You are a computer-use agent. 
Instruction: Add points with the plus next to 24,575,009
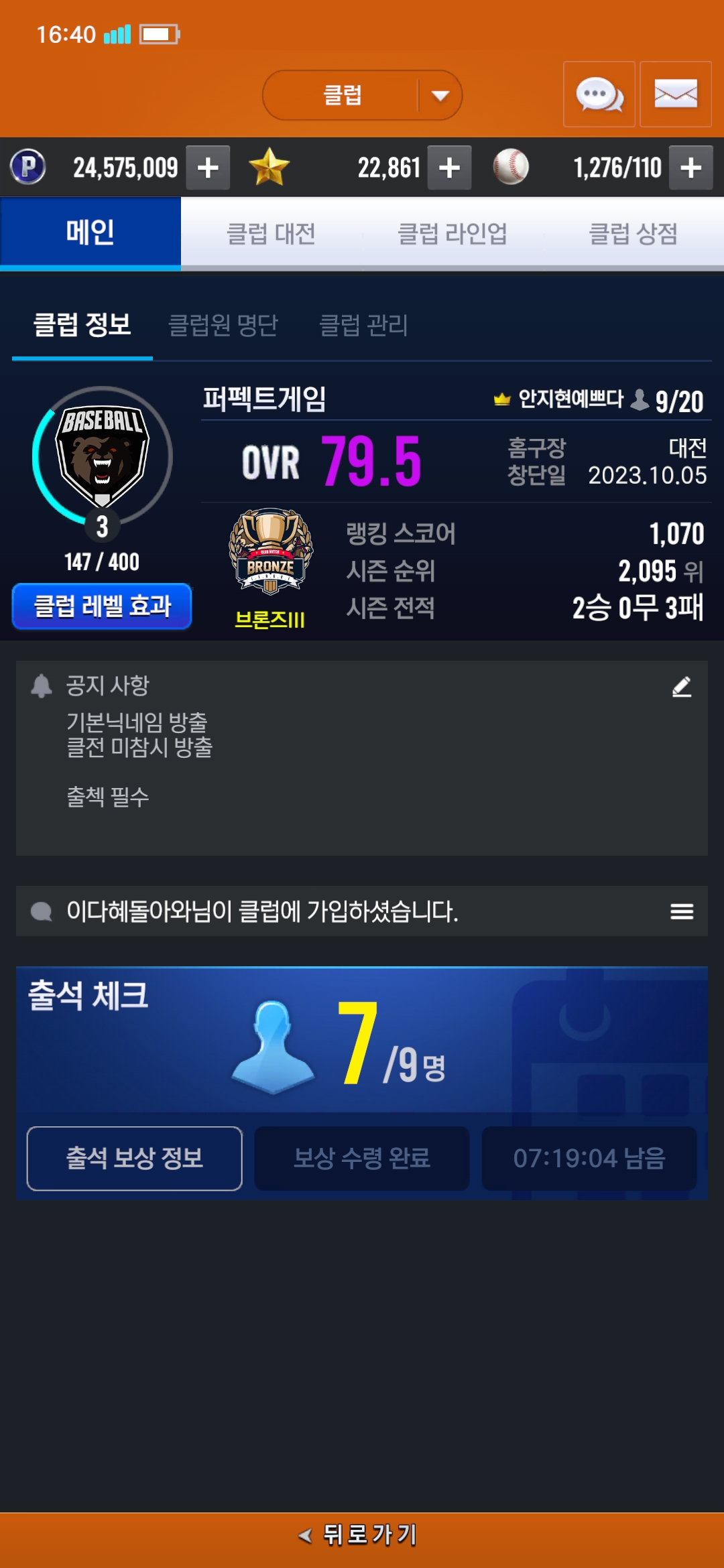(x=208, y=168)
